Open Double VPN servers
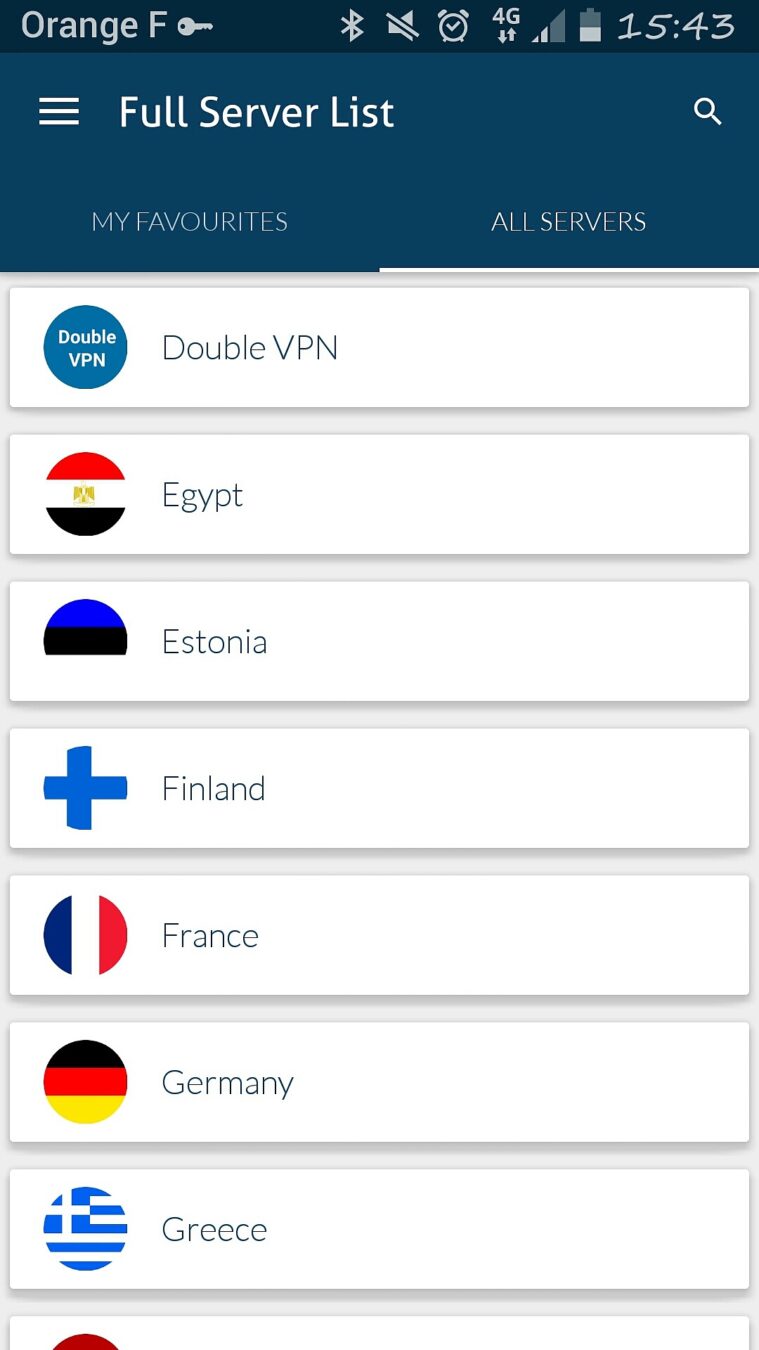The width and height of the screenshot is (759, 1350). [x=379, y=348]
